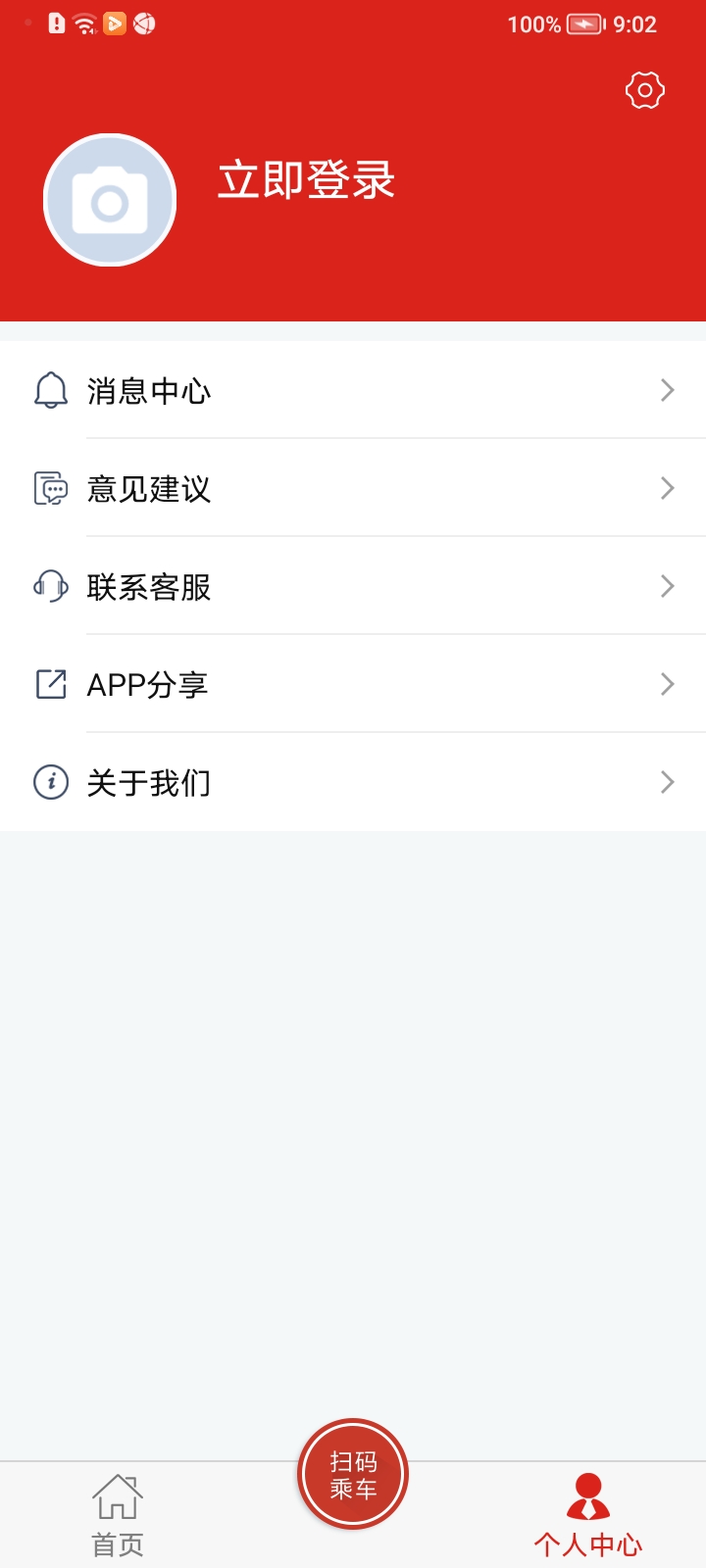Click the share icon beside APP分享
Screen dimensions: 706x1568
pyautogui.click(x=51, y=684)
